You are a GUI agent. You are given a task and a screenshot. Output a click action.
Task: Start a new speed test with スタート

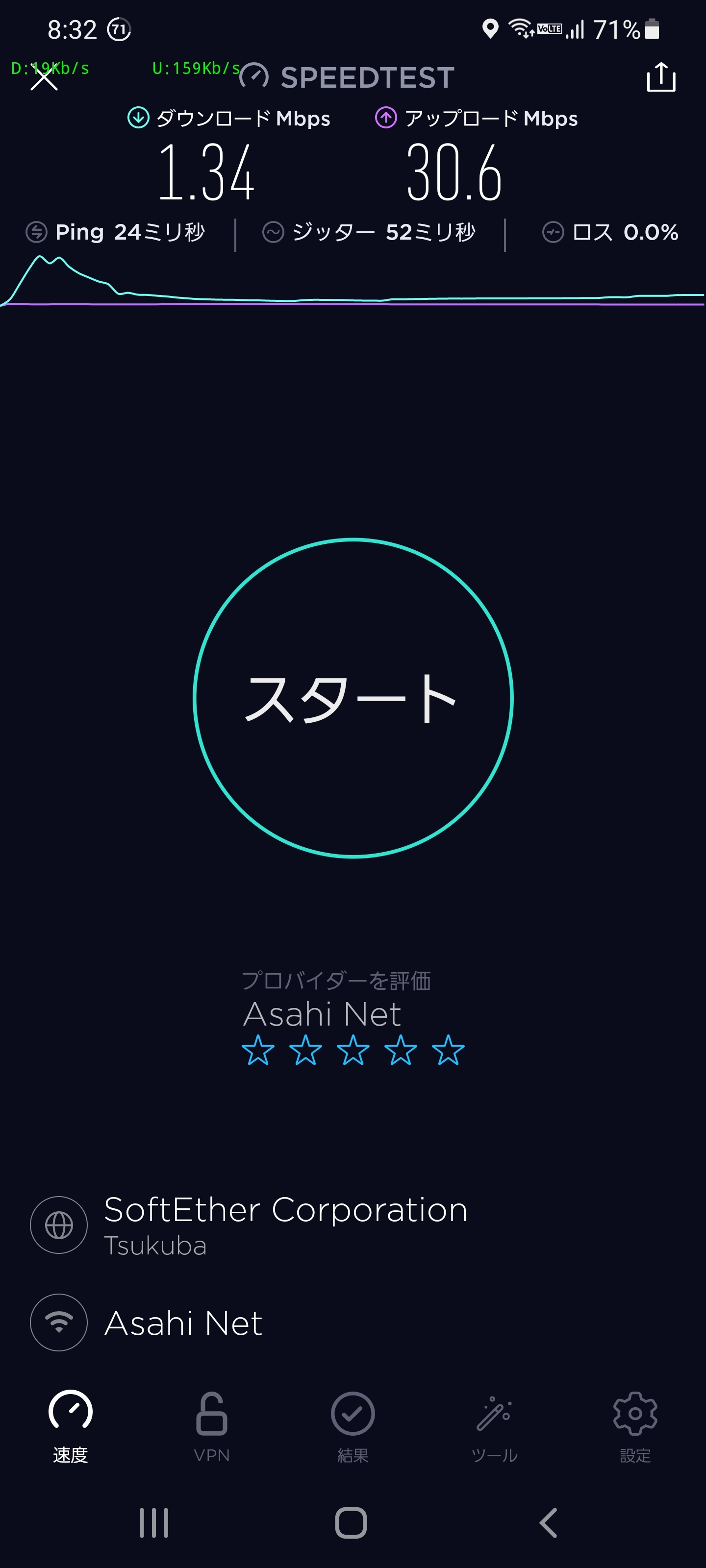(353, 698)
